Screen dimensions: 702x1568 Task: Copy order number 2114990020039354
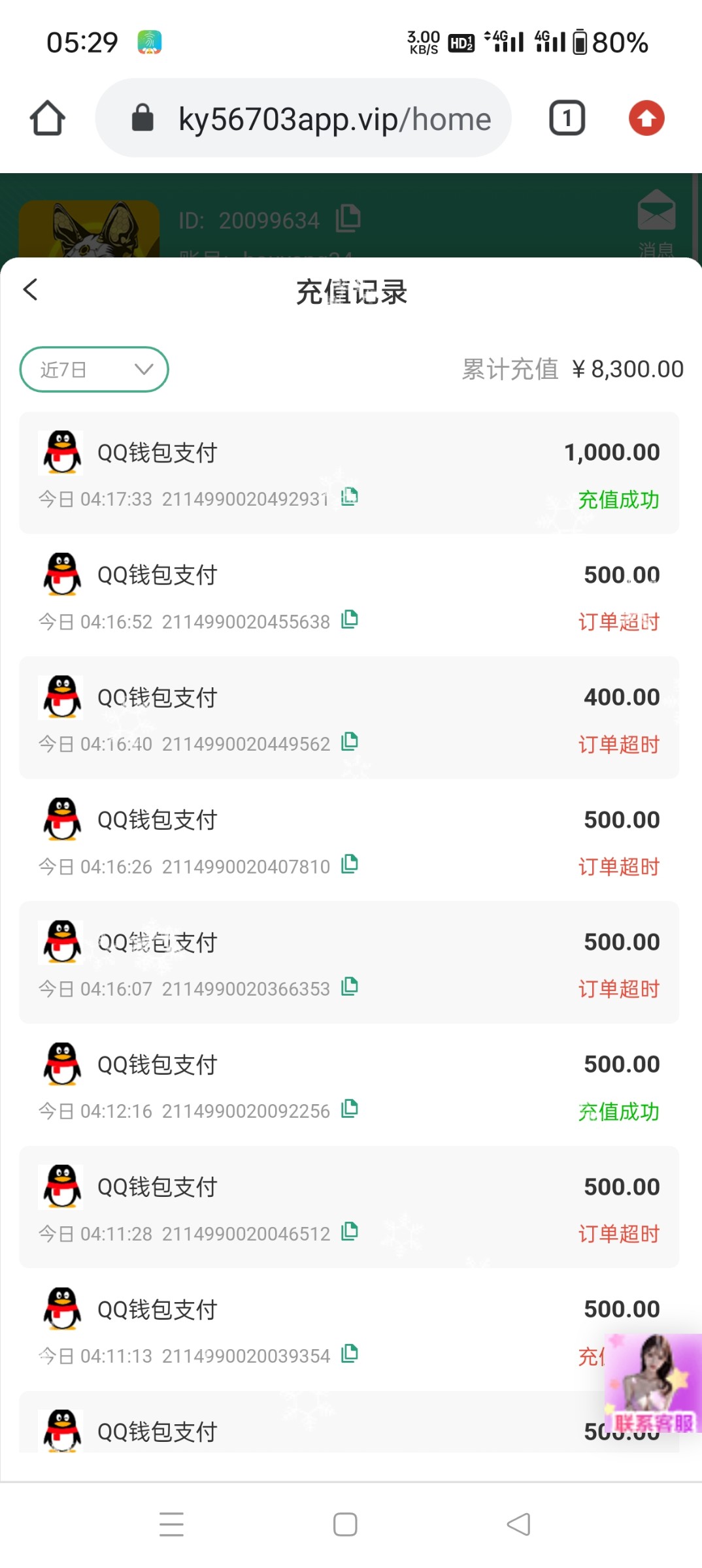tap(350, 1354)
